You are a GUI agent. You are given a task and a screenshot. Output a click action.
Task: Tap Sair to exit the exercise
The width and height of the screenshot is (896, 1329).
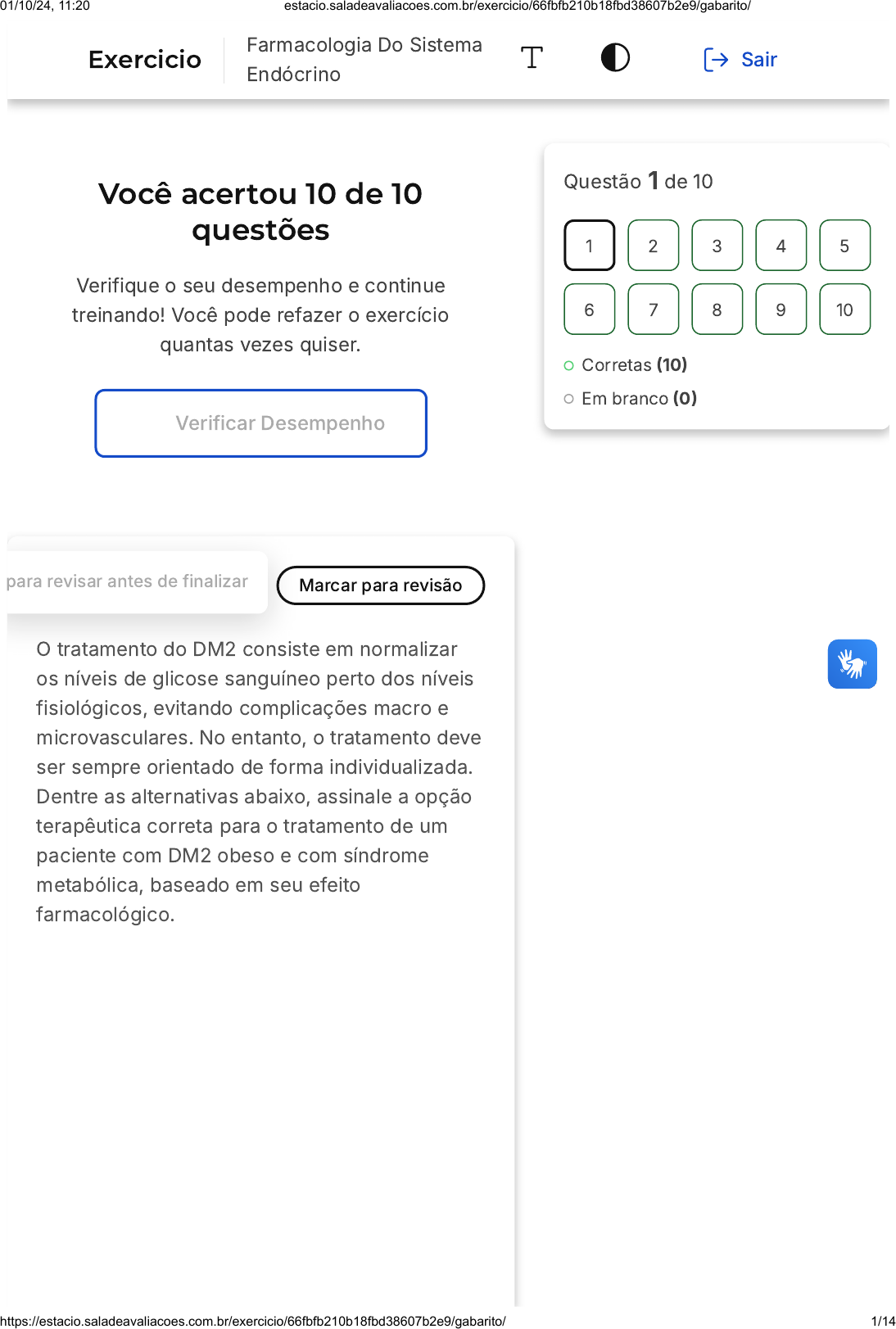pos(740,60)
